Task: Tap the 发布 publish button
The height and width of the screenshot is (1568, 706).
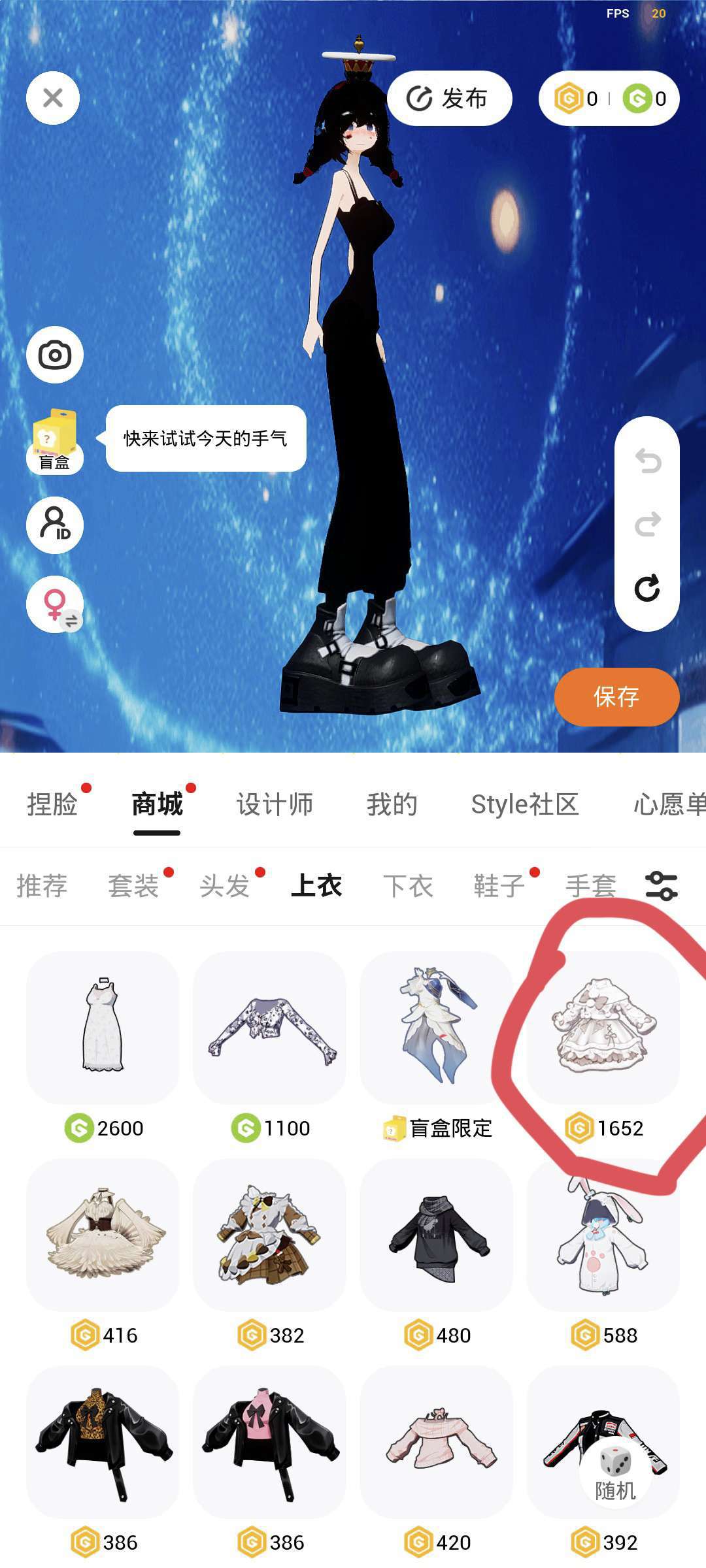Action: (x=449, y=99)
